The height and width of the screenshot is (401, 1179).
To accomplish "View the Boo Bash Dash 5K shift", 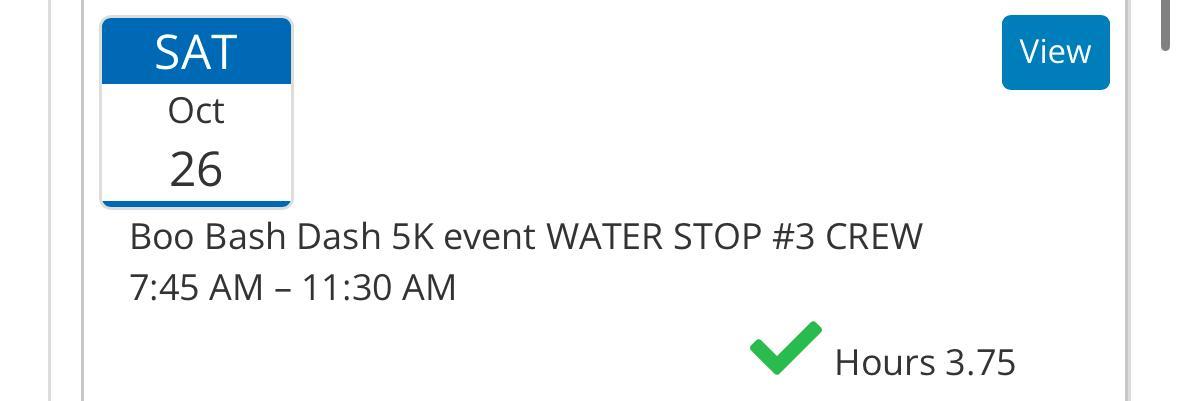I will coord(1055,52).
